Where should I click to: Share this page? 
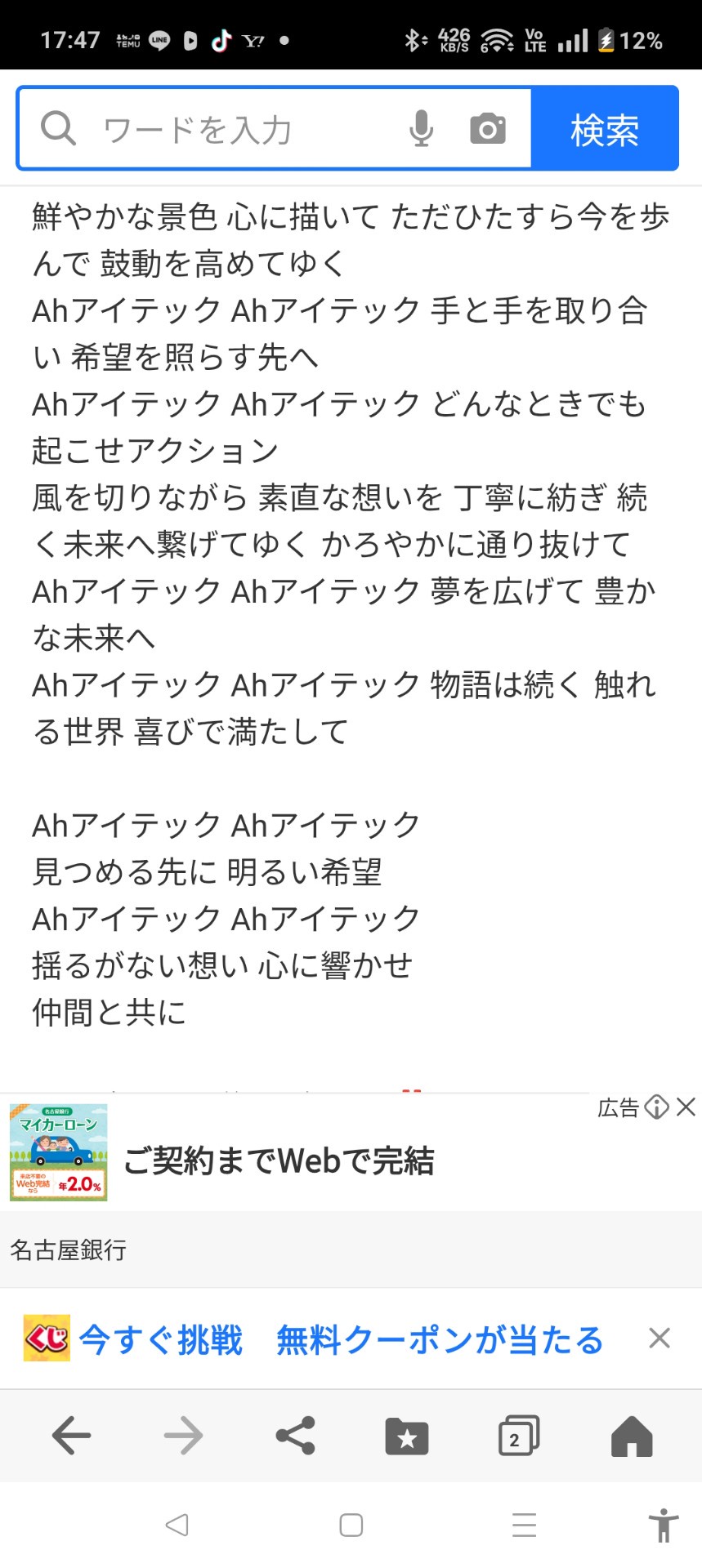coord(295,1436)
